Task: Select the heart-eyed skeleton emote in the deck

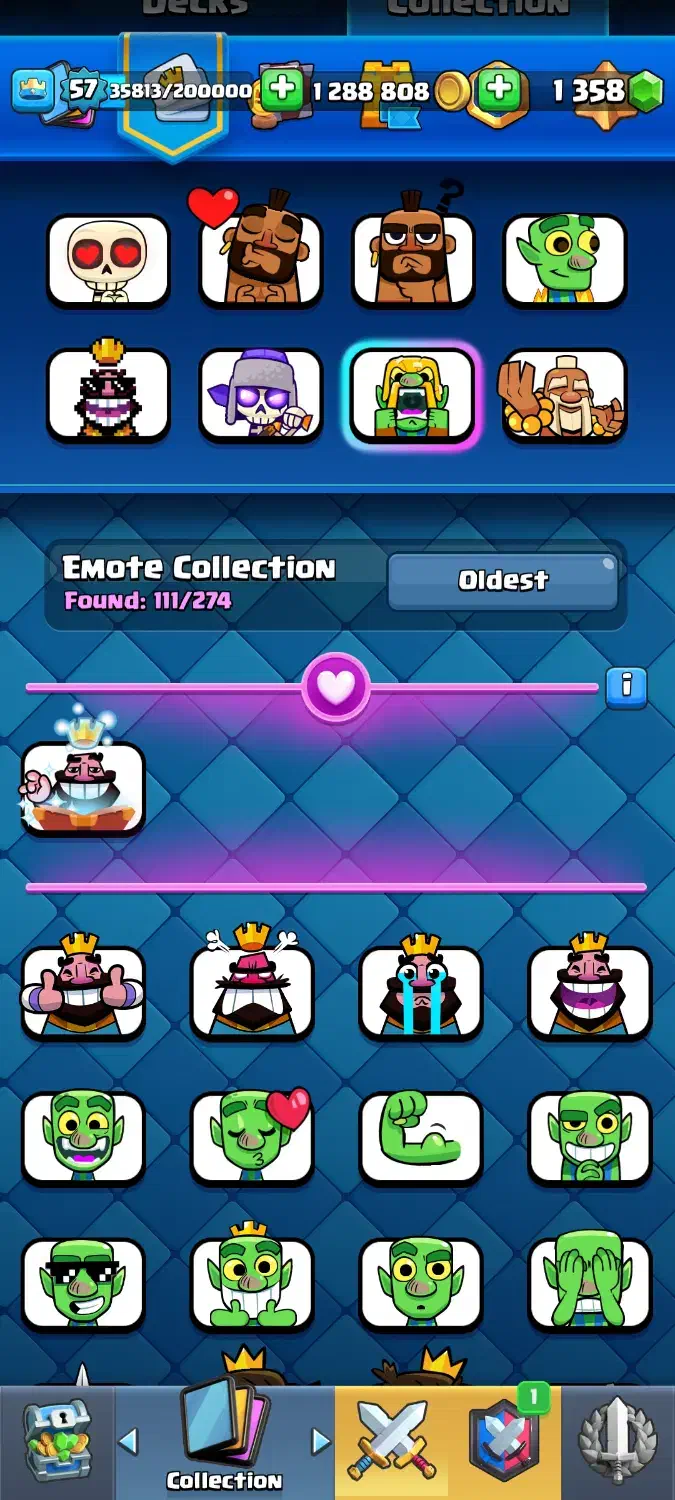Action: (108, 260)
